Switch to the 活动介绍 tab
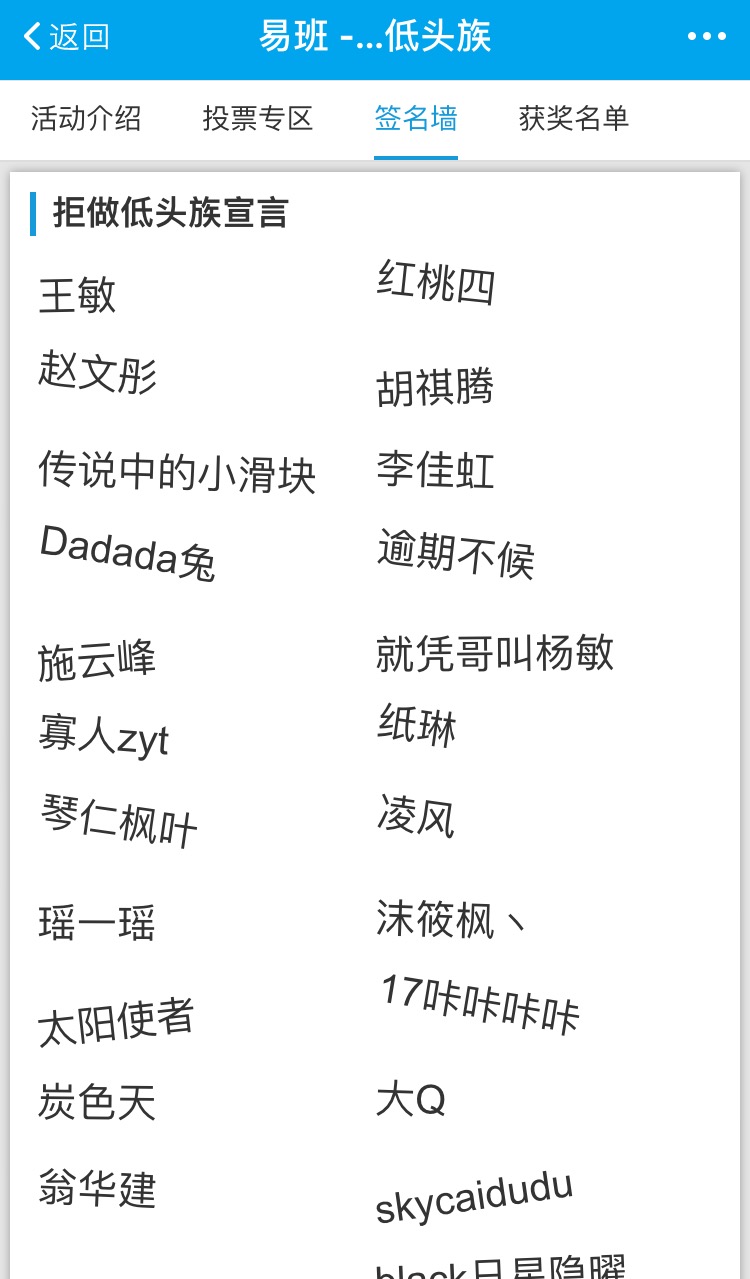This screenshot has width=750, height=1279. 86,119
